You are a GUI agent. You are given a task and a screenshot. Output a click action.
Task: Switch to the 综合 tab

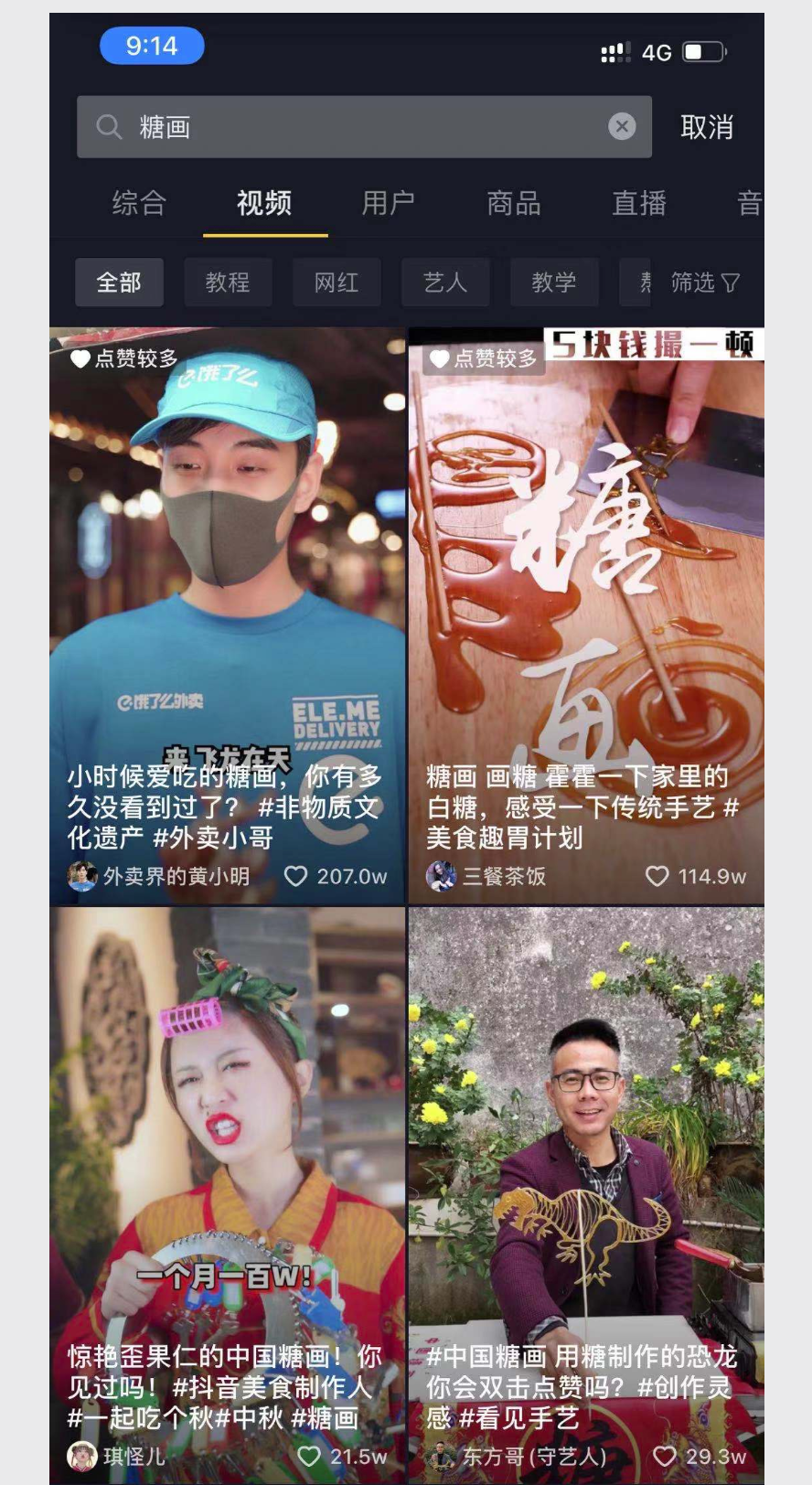point(139,202)
